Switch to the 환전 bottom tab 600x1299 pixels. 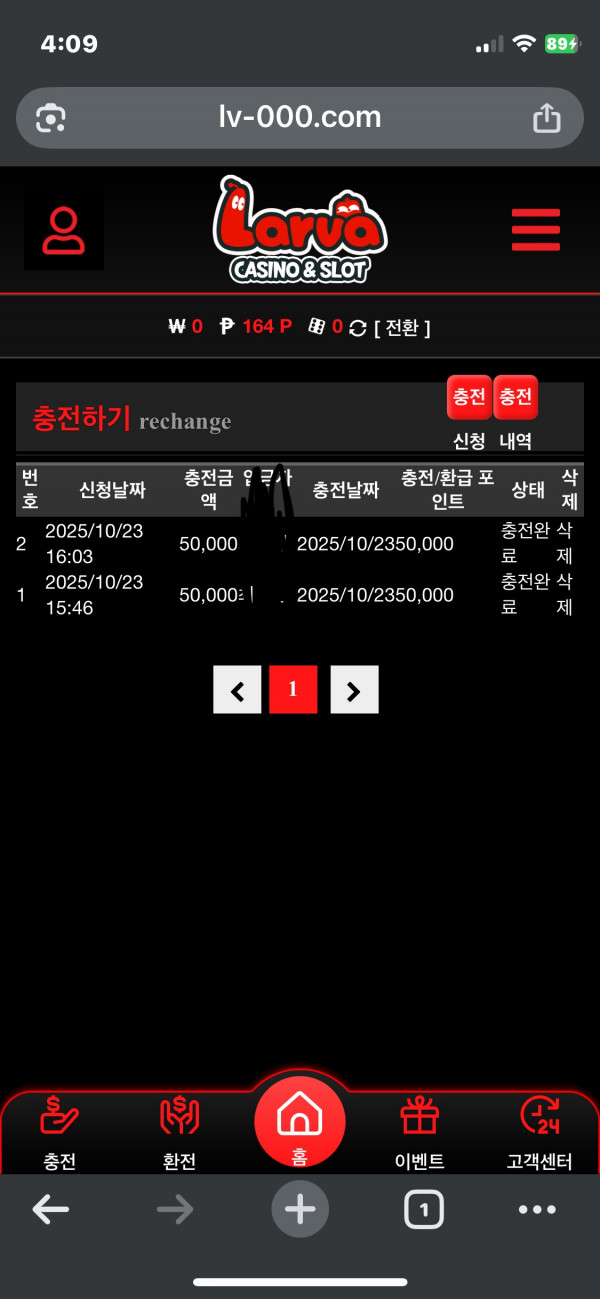pos(180,1131)
